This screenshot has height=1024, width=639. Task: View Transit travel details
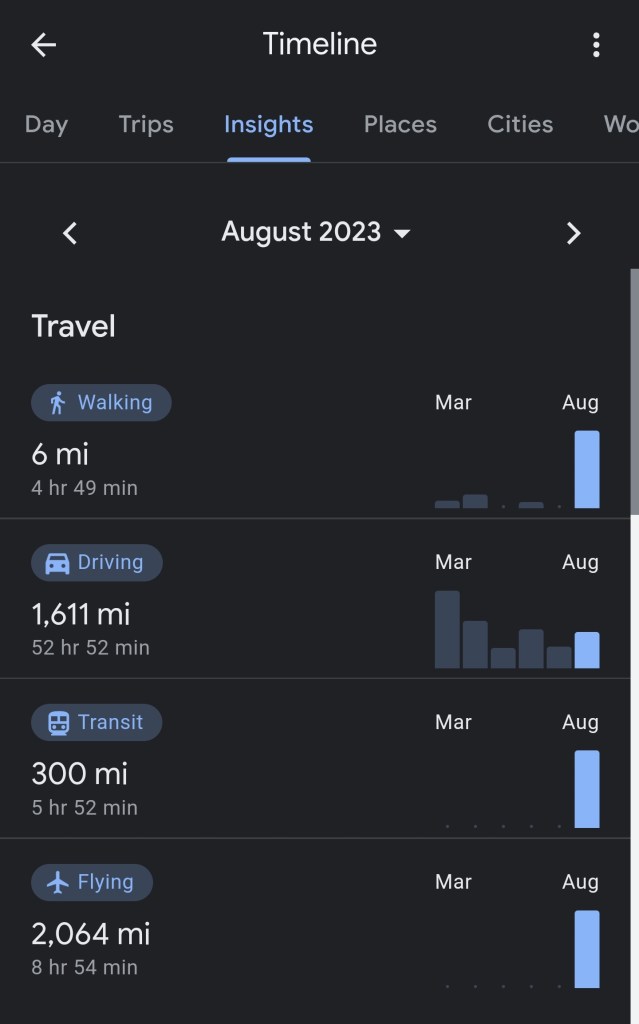tap(96, 723)
